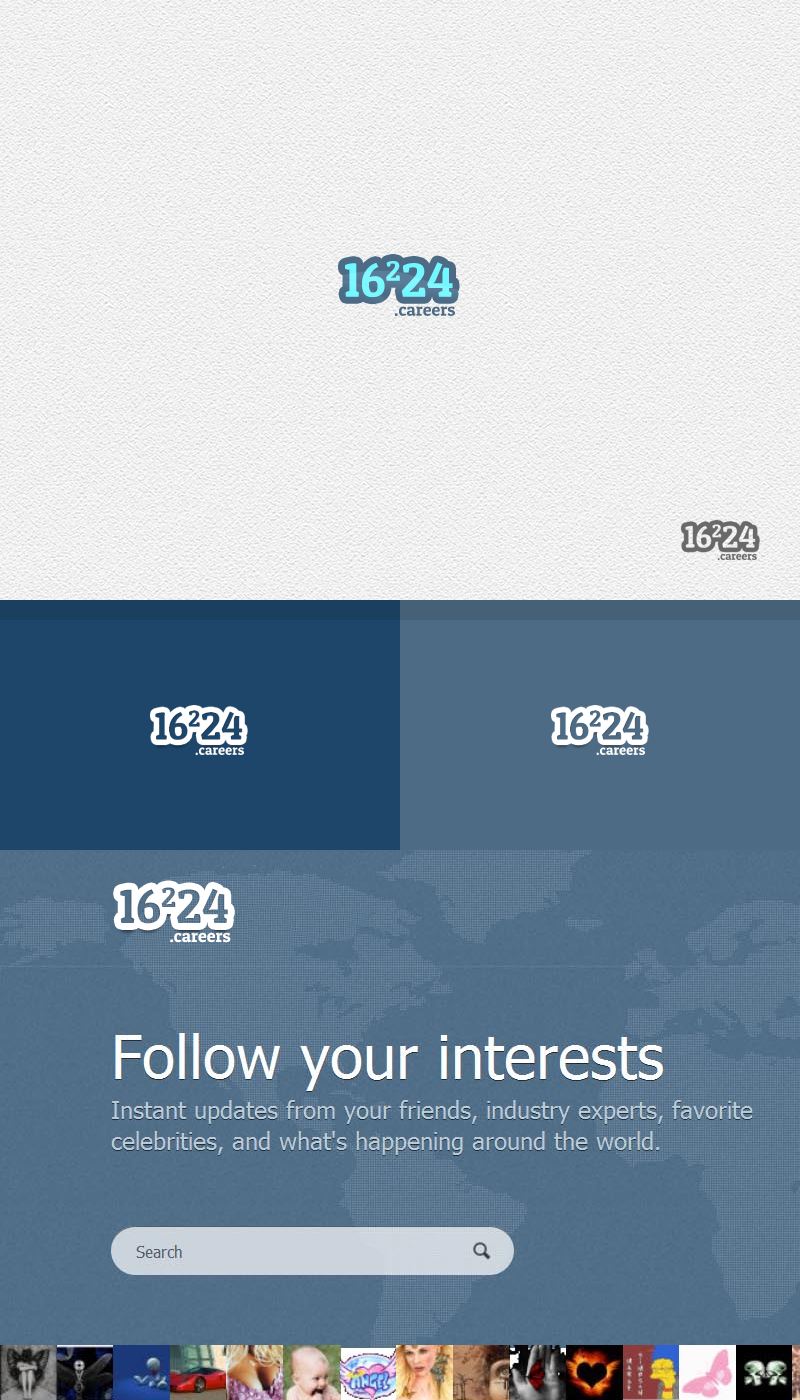Open the laughing baby thumbnail

point(312,1373)
